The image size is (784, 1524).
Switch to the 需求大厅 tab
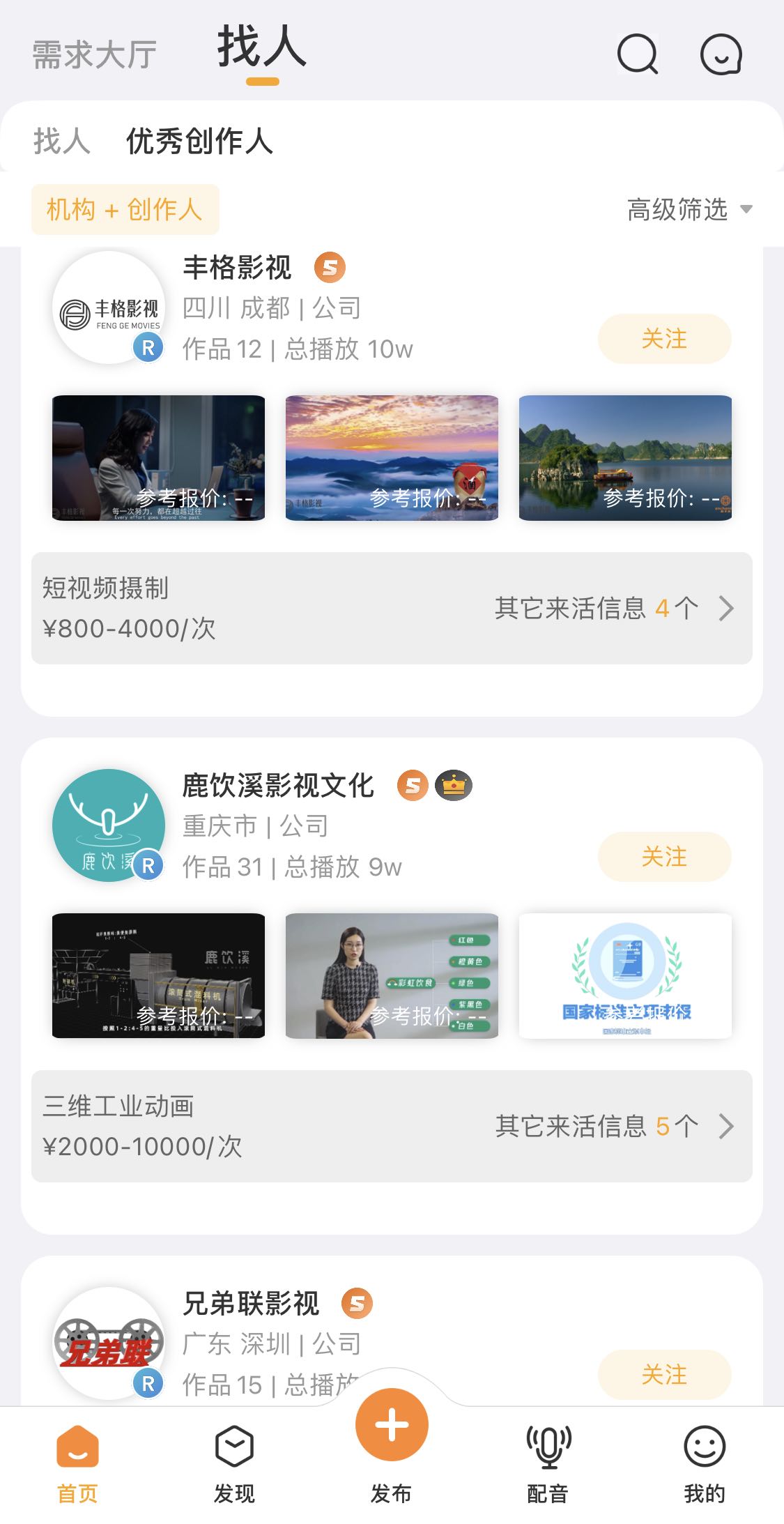pos(93,52)
